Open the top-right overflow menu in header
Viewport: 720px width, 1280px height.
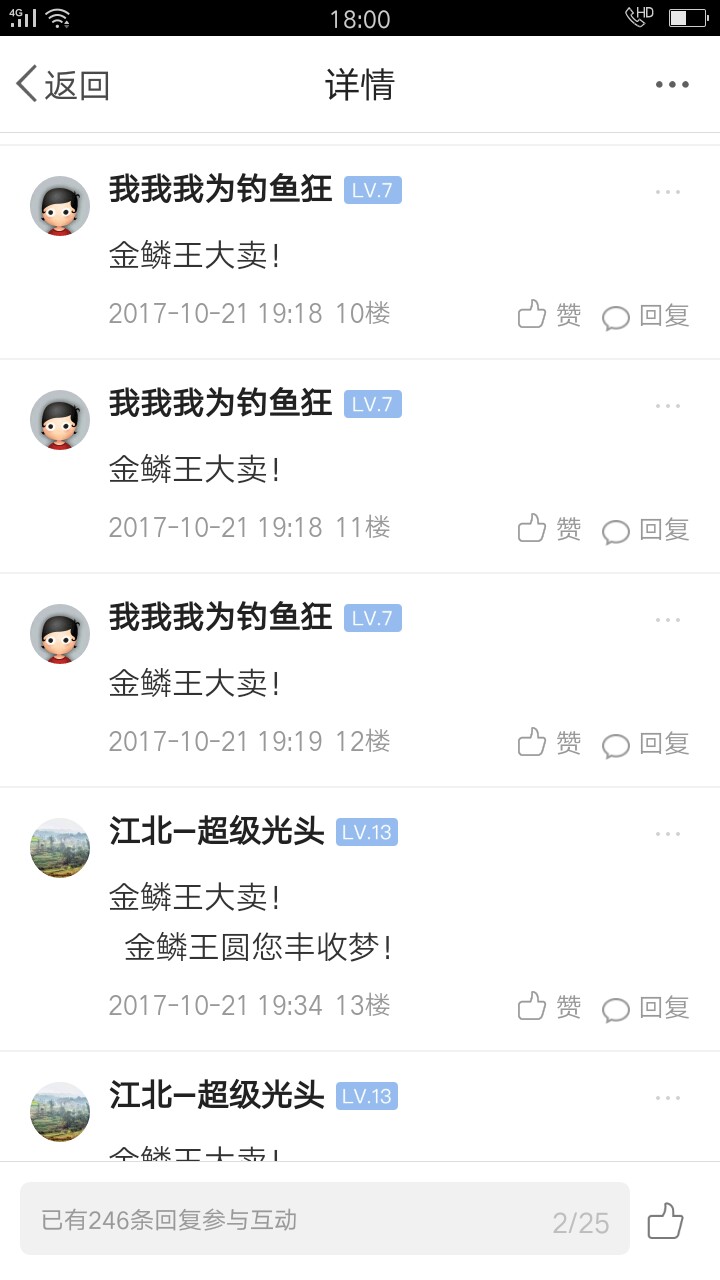[x=672, y=85]
